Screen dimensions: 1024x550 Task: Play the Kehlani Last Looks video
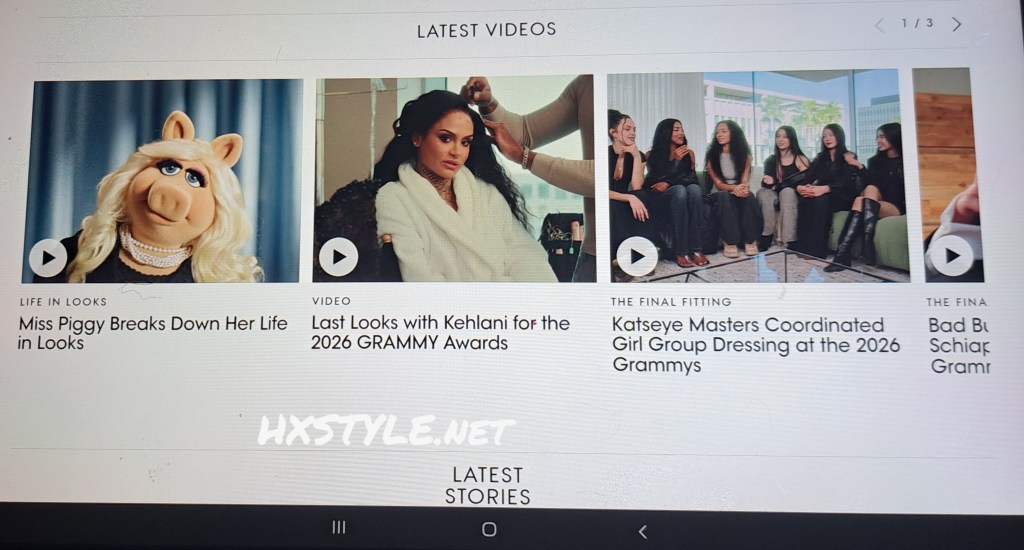338,257
